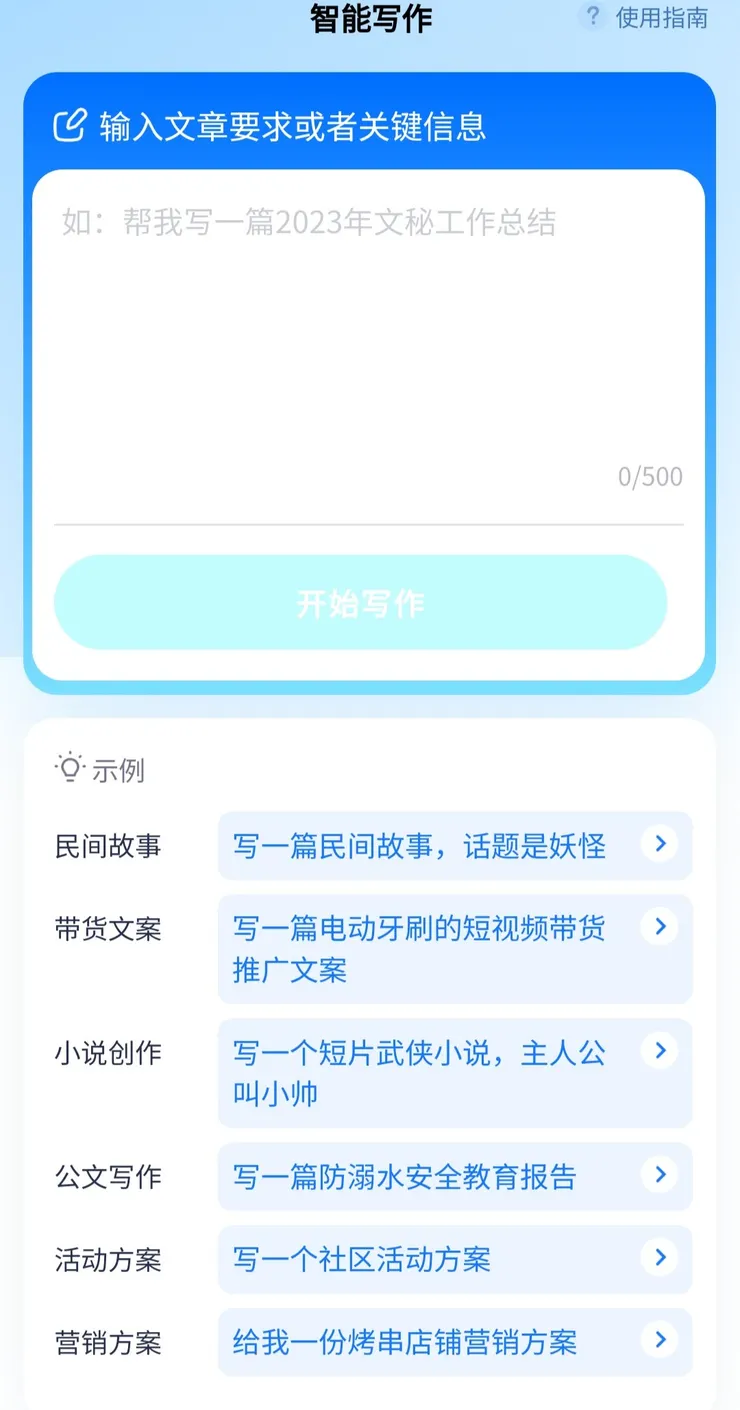Open the 营销方案 example via its arrow icon
The width and height of the screenshot is (740, 1410).
[659, 1340]
